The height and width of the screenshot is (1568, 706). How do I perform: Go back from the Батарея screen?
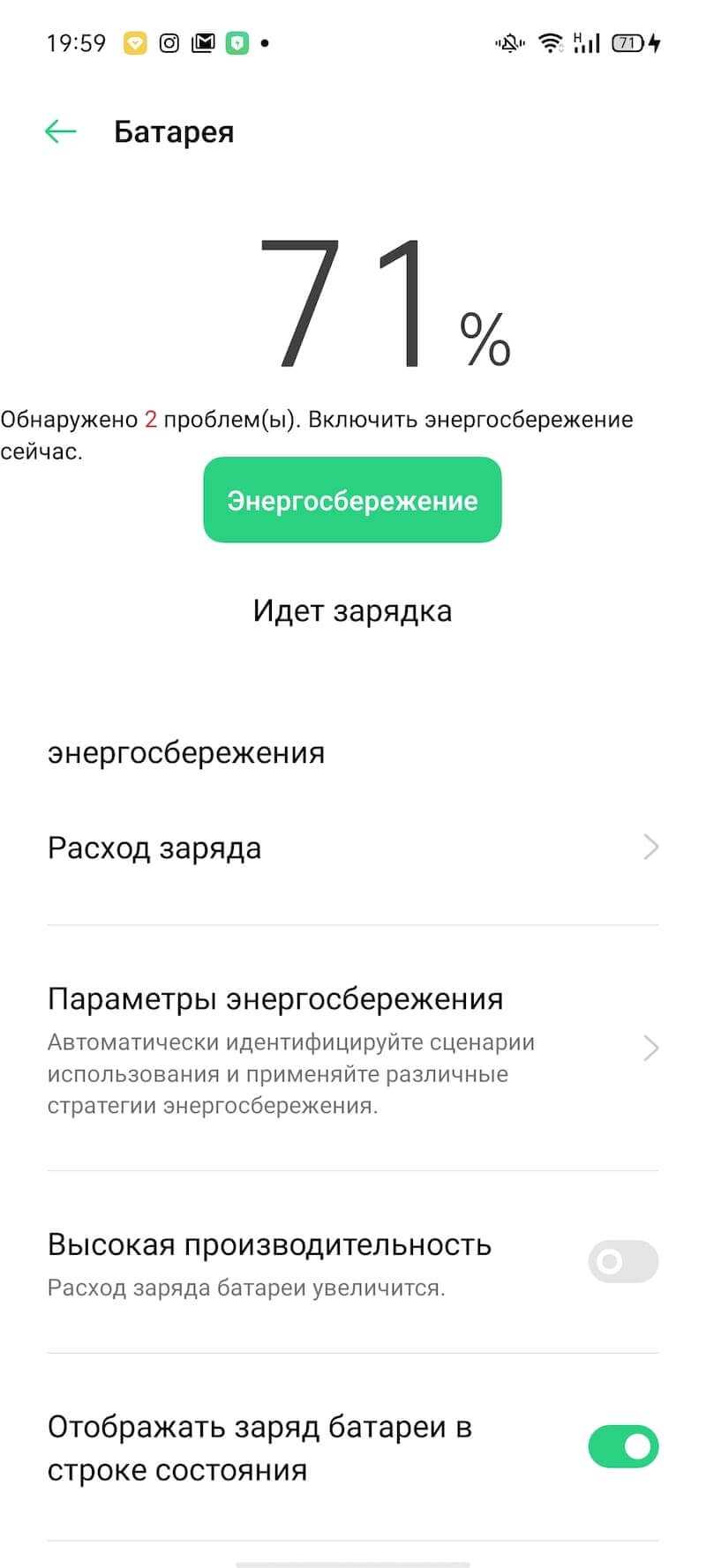pos(60,132)
